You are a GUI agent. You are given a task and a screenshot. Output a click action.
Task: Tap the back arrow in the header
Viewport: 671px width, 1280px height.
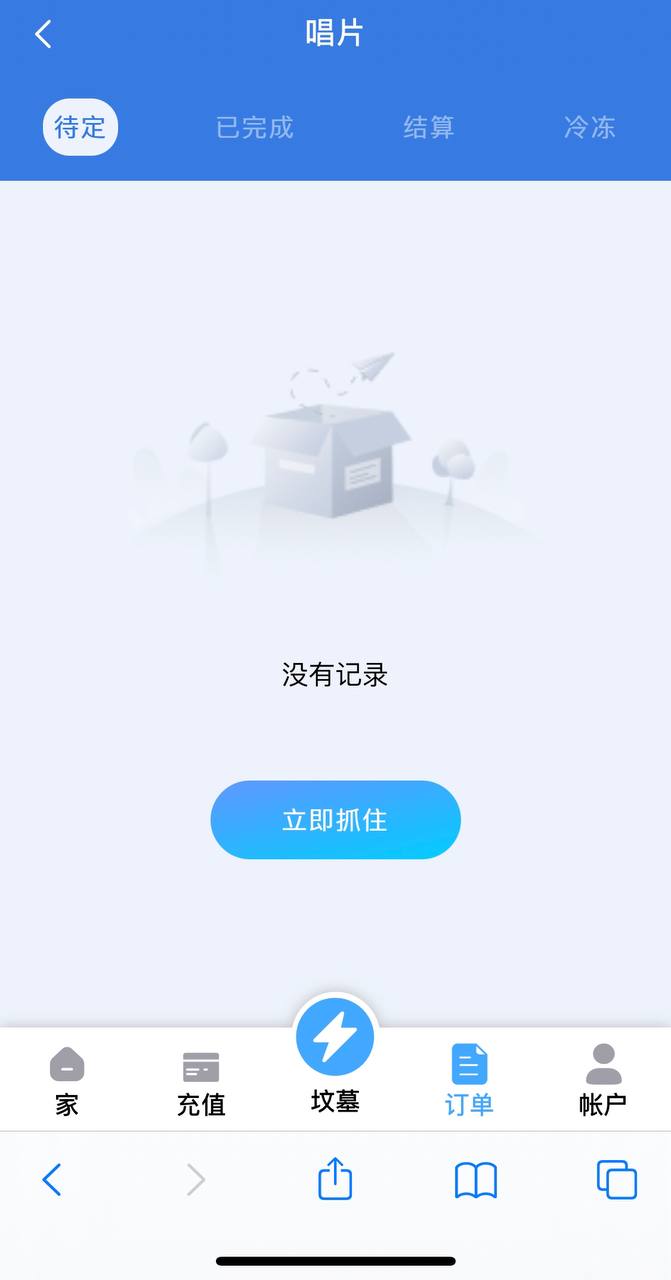[x=42, y=34]
